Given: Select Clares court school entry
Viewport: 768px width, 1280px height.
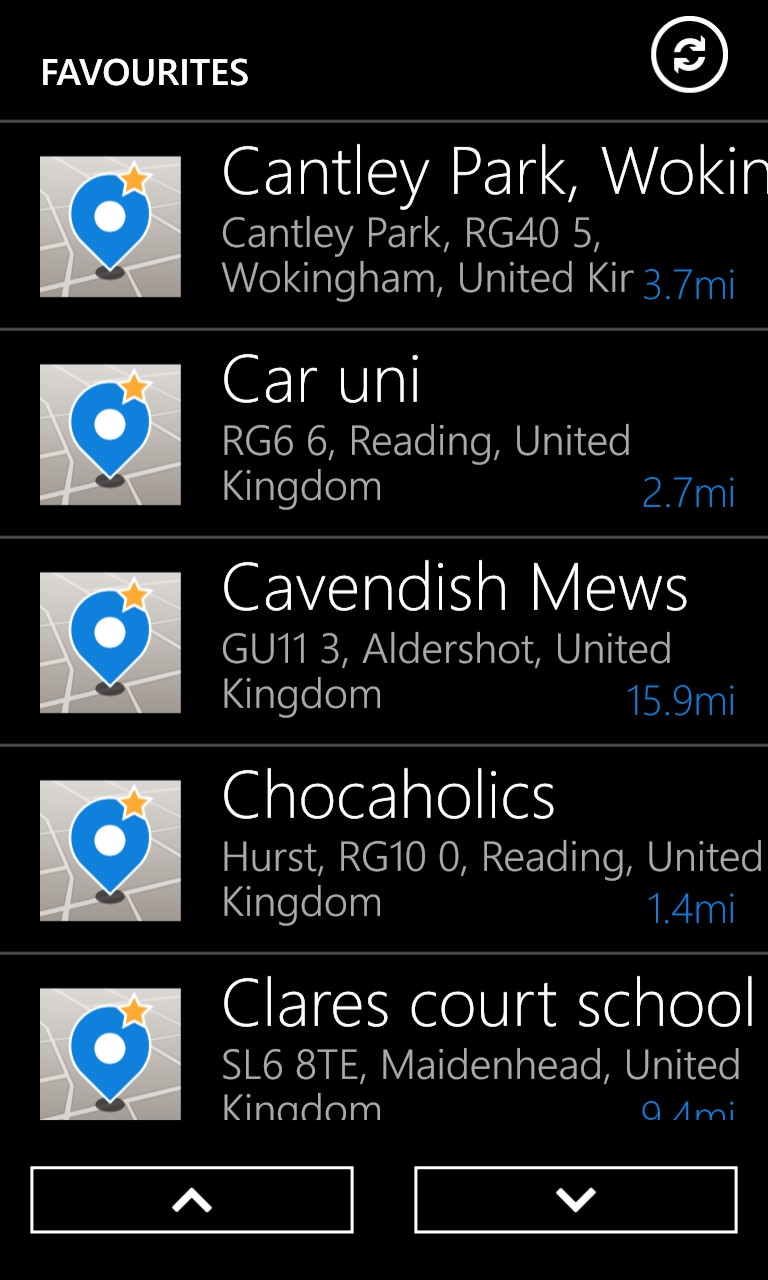Looking at the screenshot, I should pos(384,1037).
